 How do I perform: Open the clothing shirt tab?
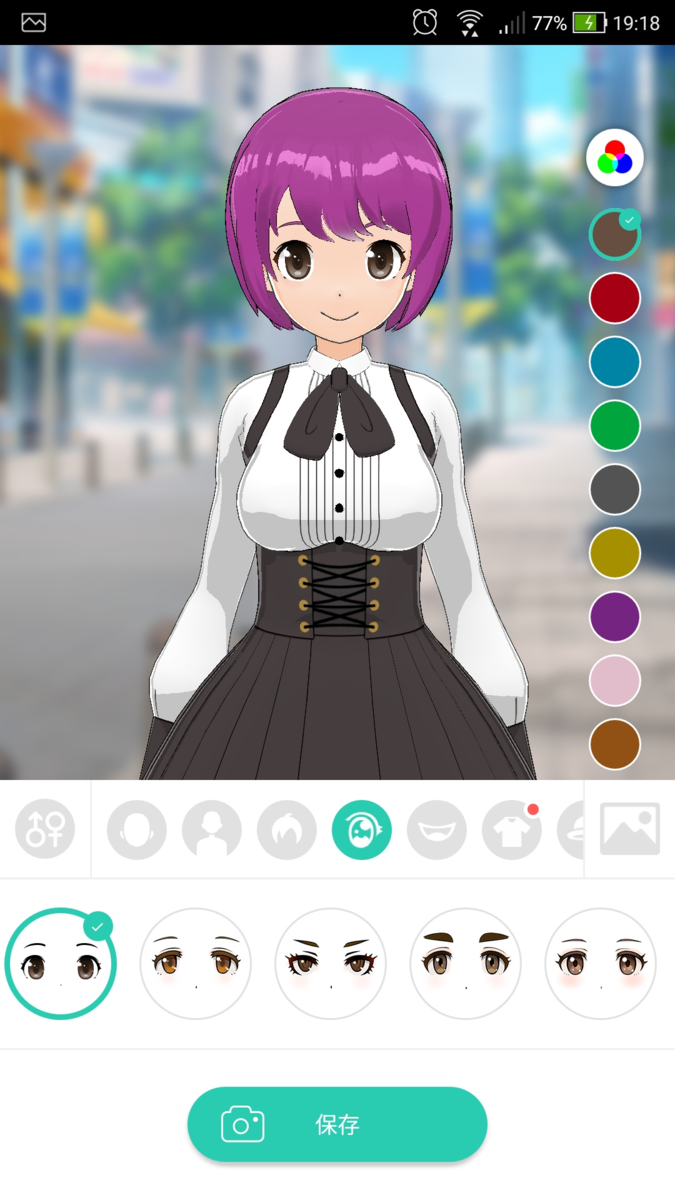tap(512, 830)
